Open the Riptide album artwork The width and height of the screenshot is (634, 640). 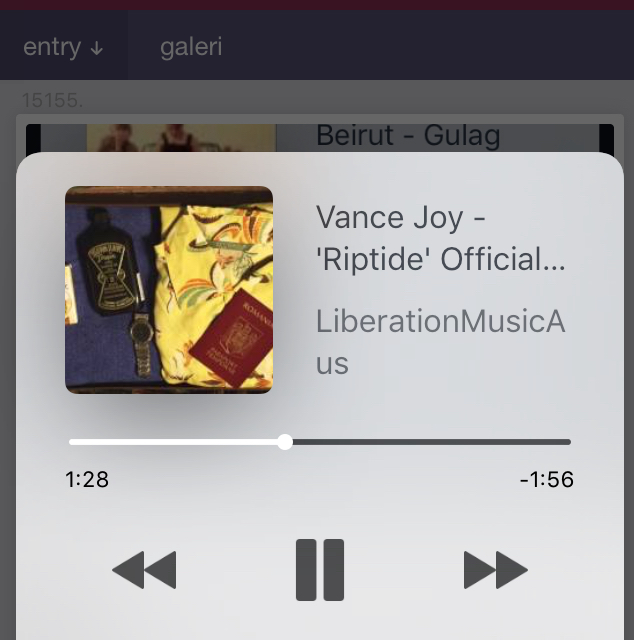click(x=169, y=290)
